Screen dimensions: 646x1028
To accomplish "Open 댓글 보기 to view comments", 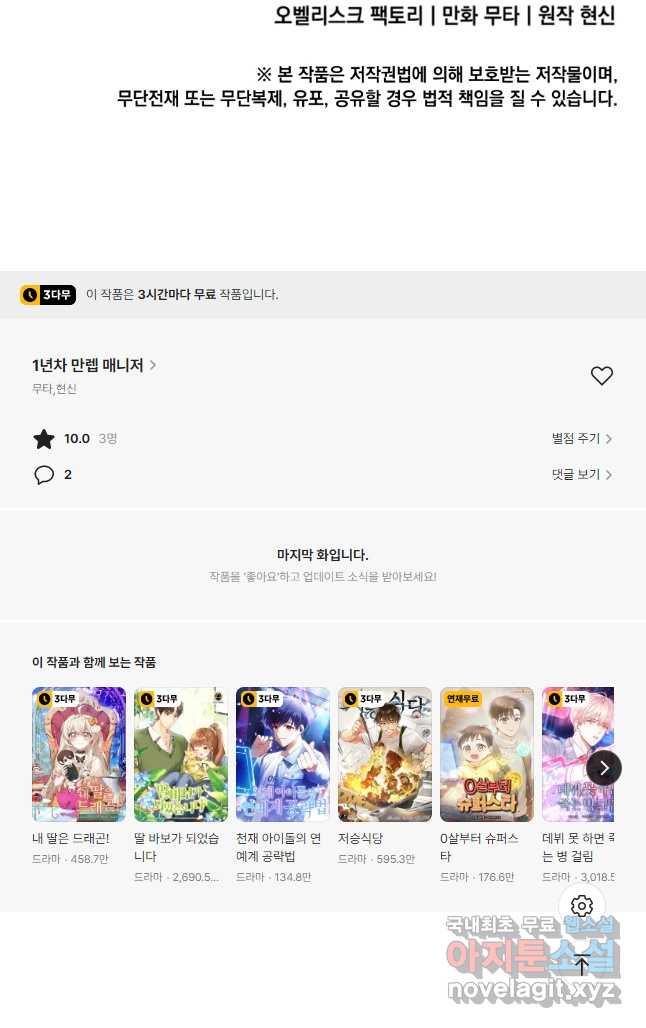I will tap(582, 474).
